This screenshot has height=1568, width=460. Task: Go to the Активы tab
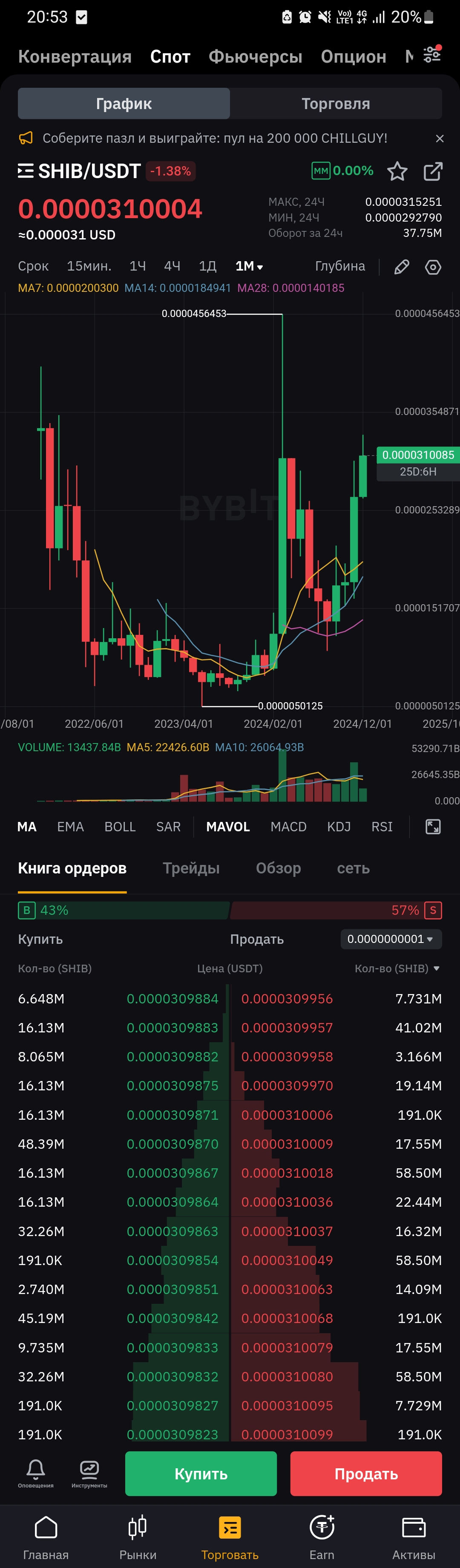(x=414, y=1538)
